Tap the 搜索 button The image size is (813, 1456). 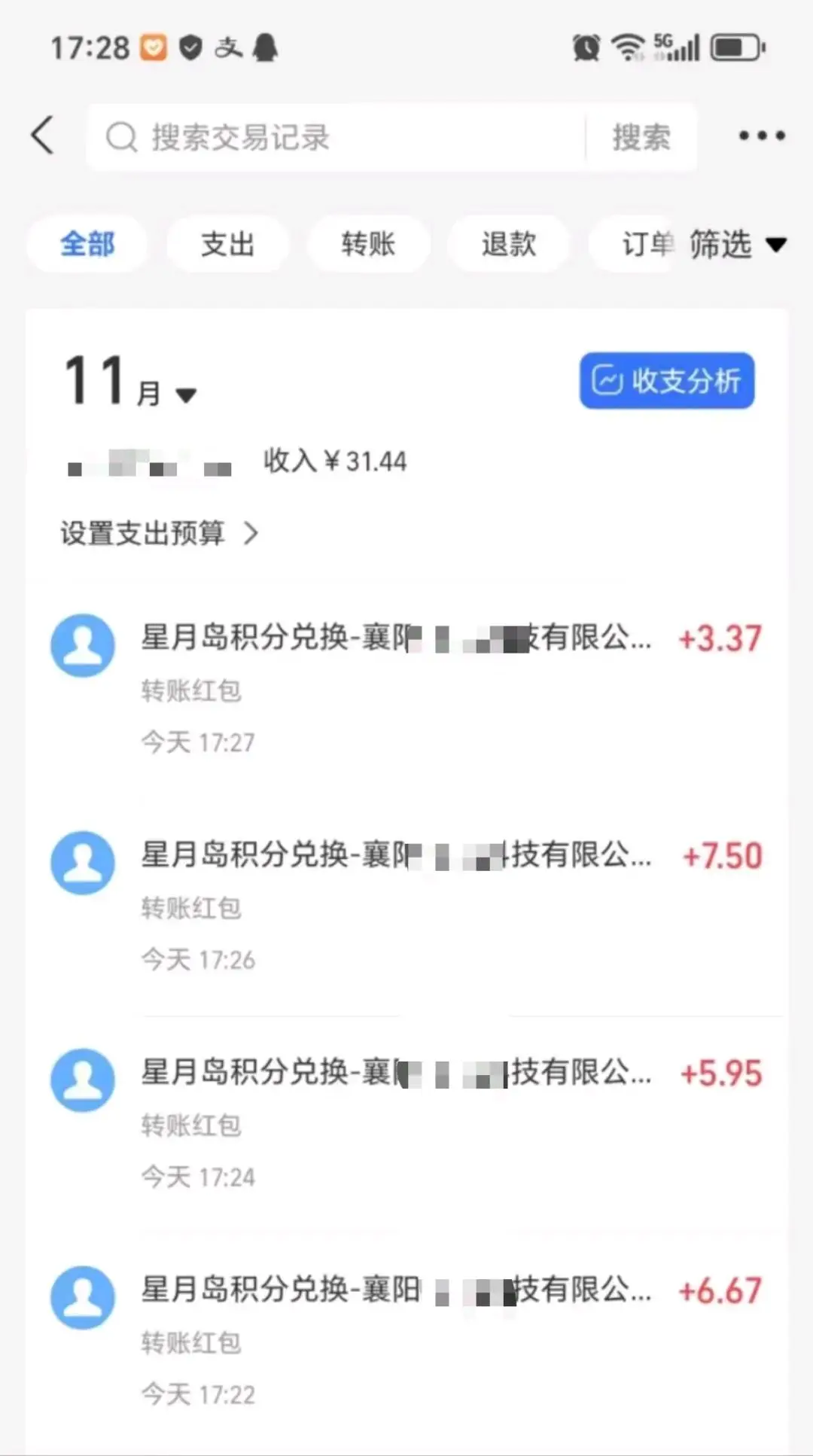[641, 138]
